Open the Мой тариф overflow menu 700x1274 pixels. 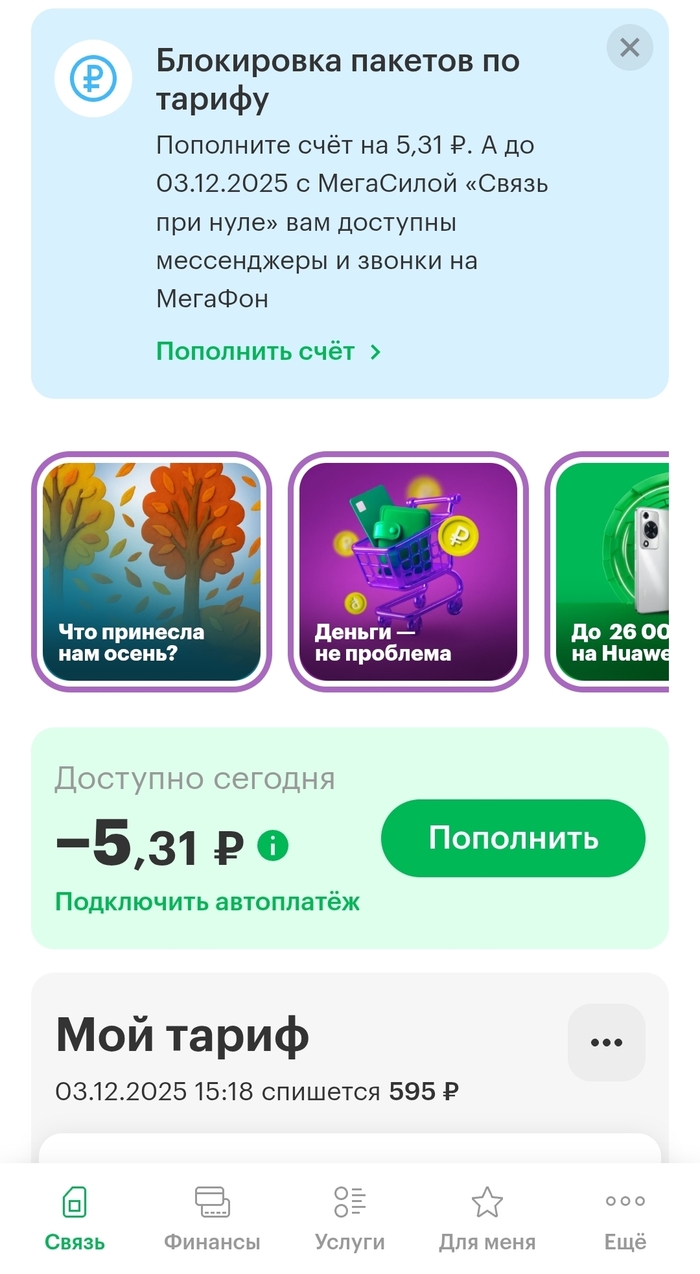coord(606,1042)
